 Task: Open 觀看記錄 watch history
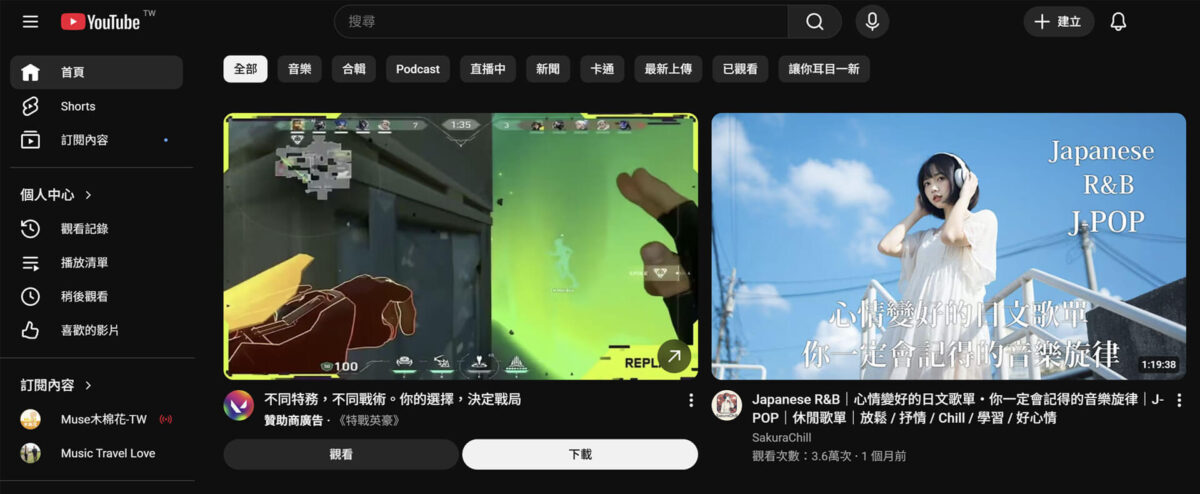tap(84, 229)
